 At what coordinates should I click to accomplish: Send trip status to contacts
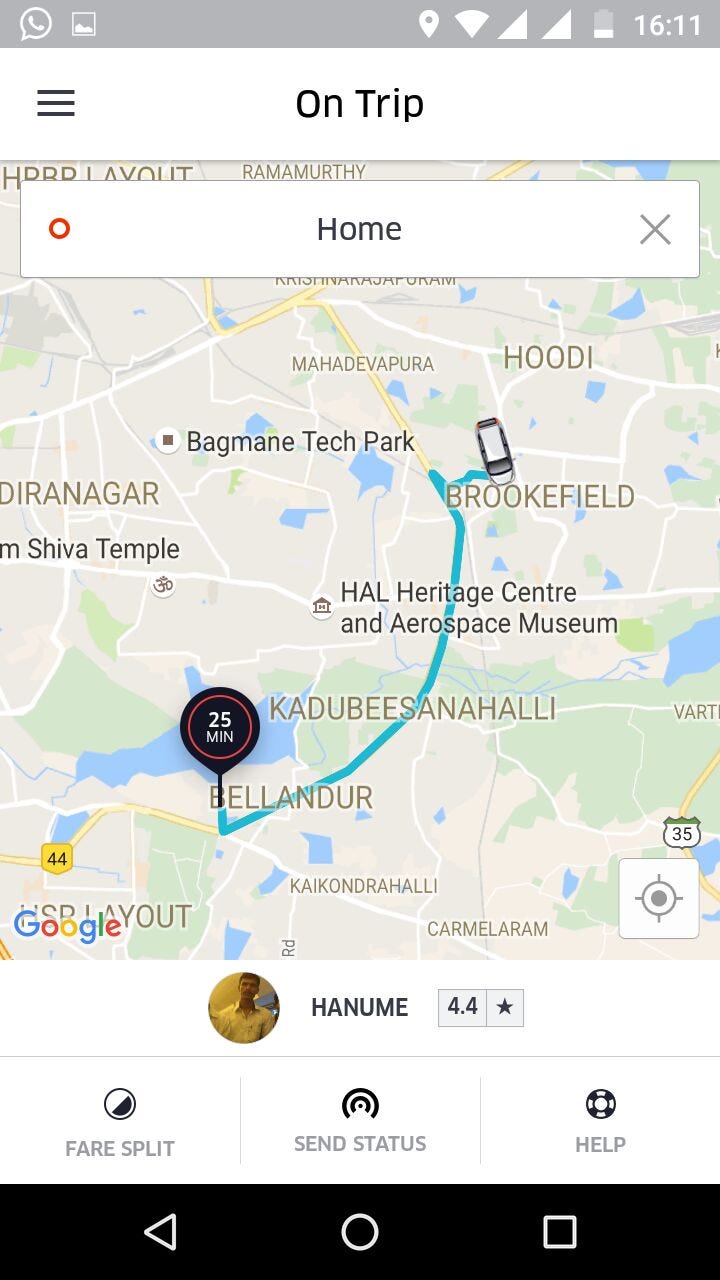(x=360, y=1120)
